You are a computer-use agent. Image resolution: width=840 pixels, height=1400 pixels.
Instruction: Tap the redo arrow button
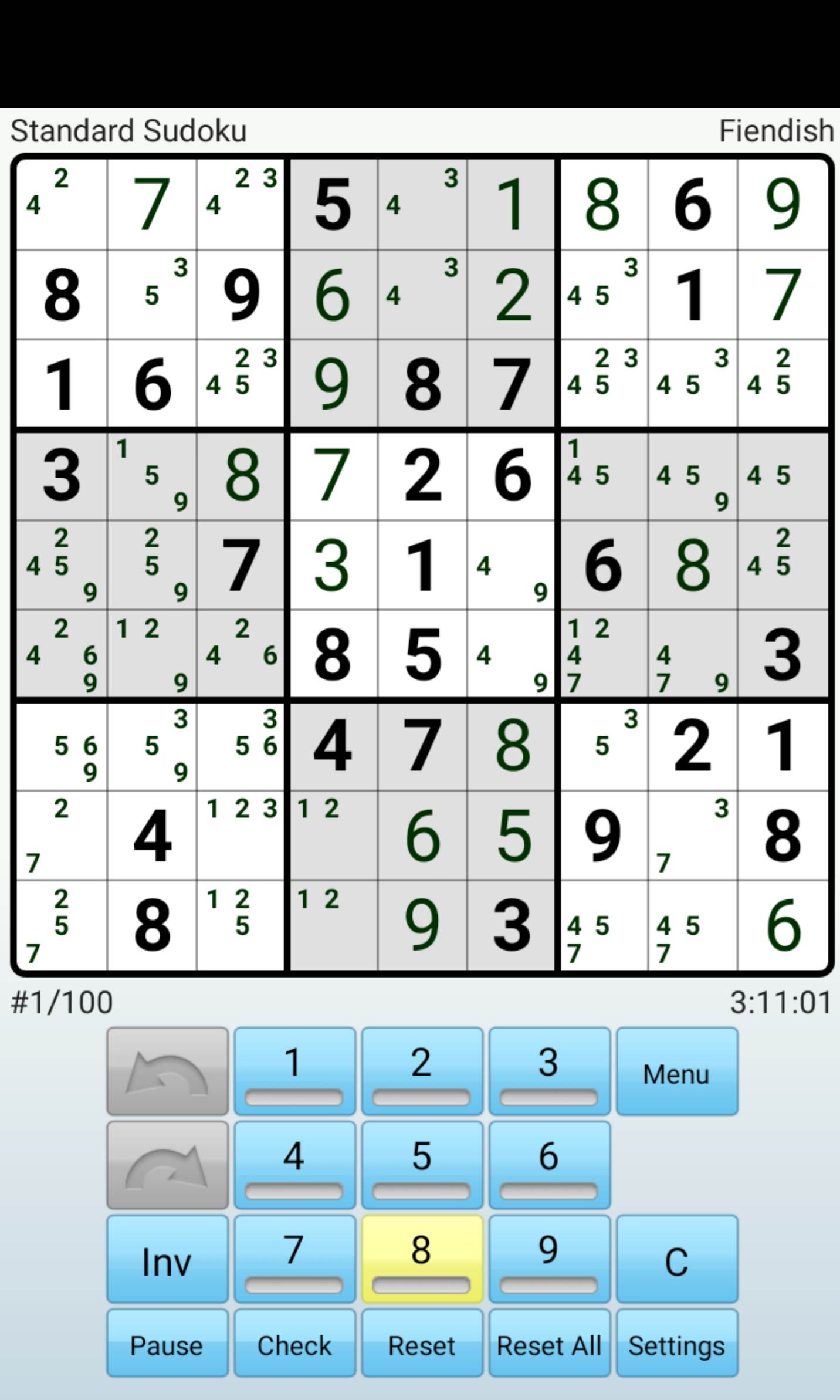click(167, 1165)
